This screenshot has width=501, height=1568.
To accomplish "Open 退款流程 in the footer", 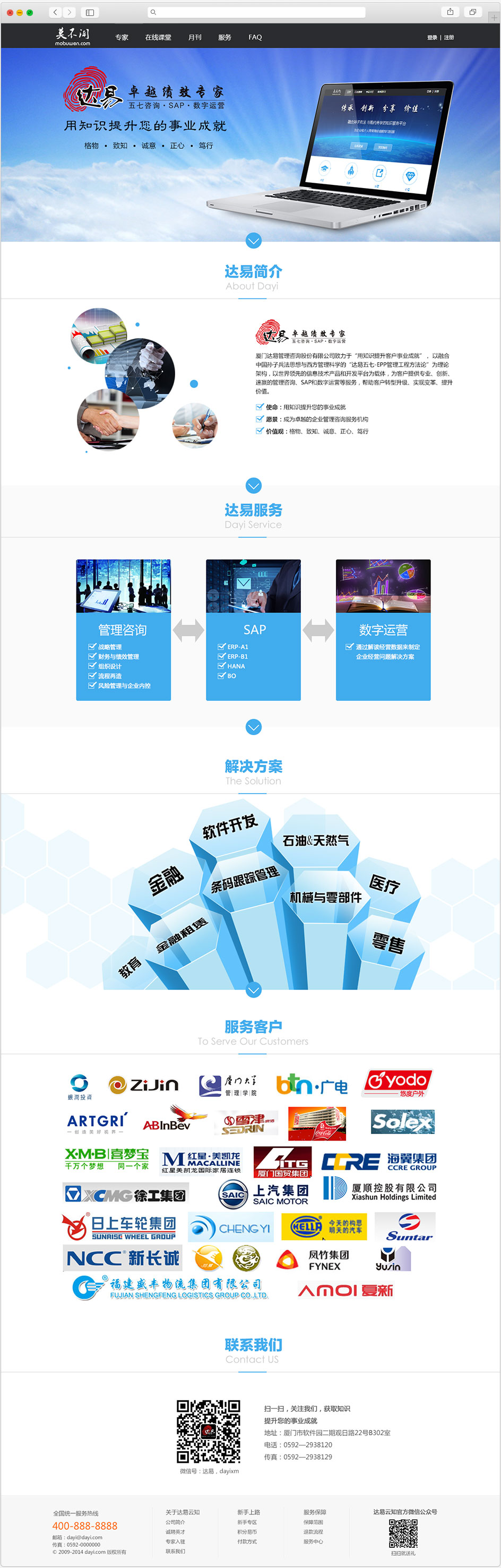I will pos(313,1531).
